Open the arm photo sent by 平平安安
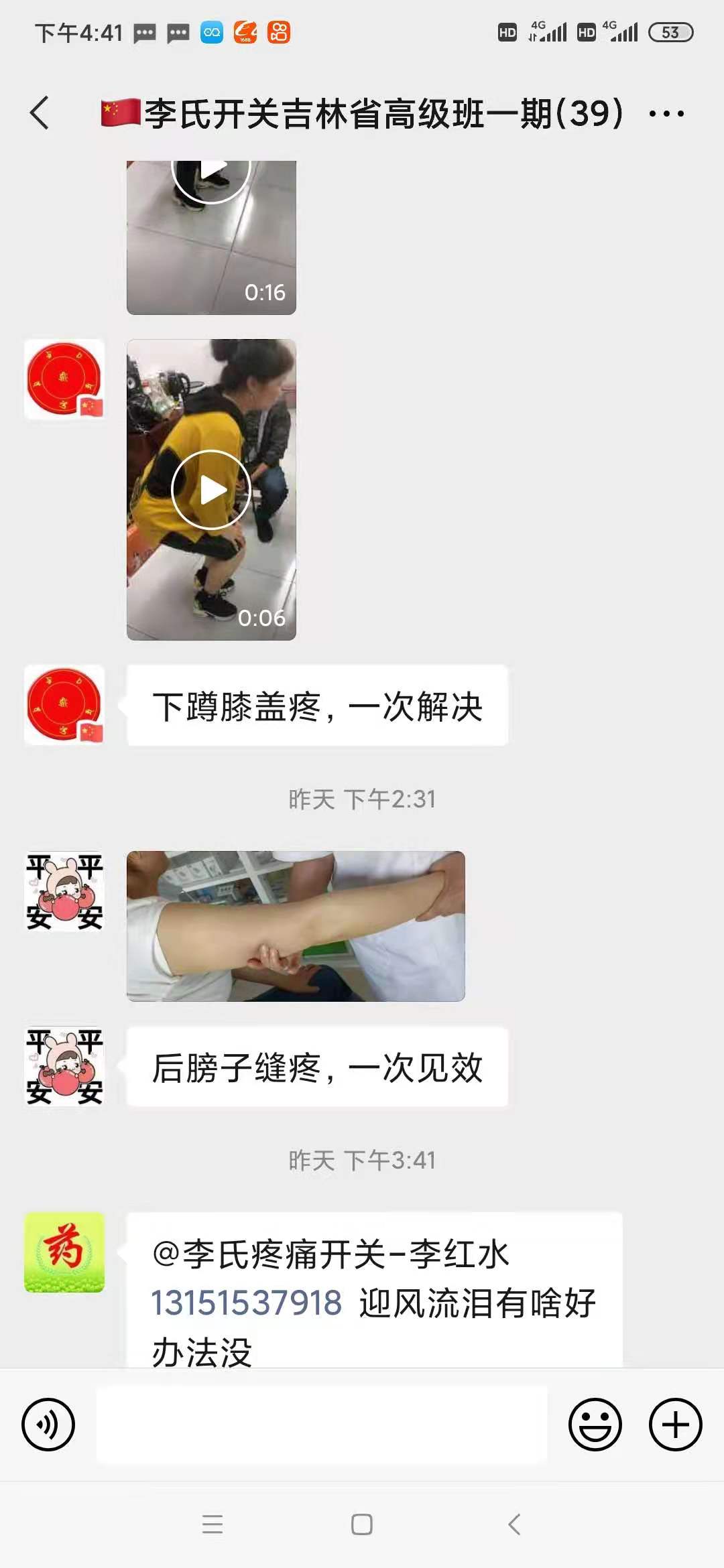The image size is (724, 1568). (x=296, y=926)
